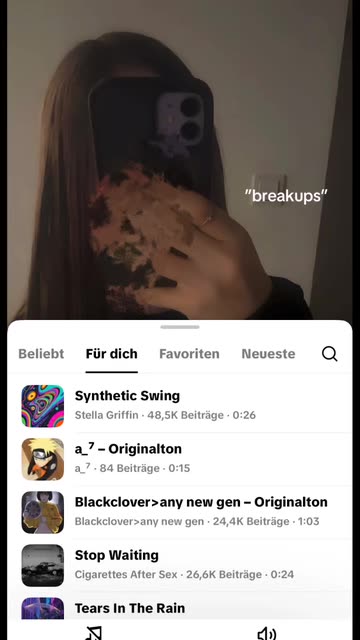Choose Stop Waiting by Cigarettes After Sex

pyautogui.click(x=180, y=565)
